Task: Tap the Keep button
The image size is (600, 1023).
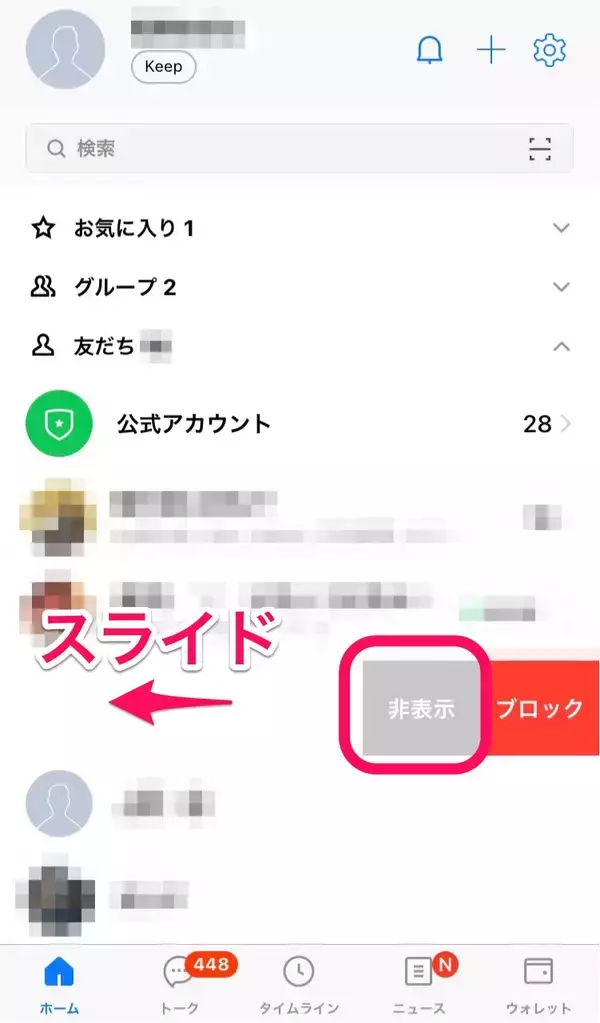Action: point(163,67)
